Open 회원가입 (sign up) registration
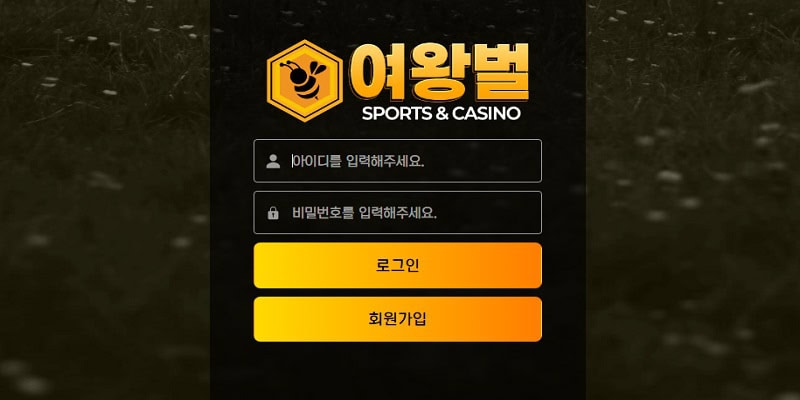 397,319
